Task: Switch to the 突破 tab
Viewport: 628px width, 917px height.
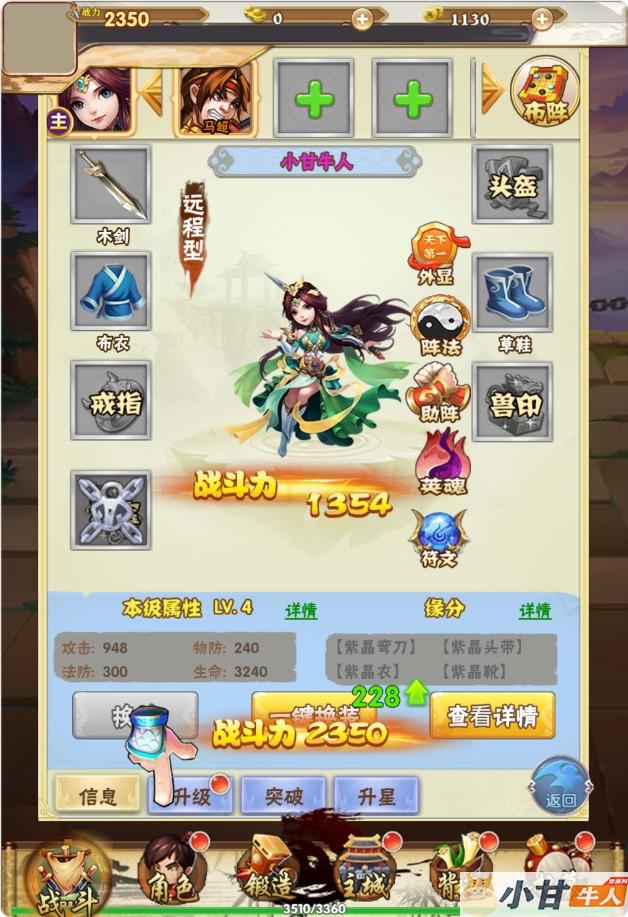Action: [x=284, y=796]
